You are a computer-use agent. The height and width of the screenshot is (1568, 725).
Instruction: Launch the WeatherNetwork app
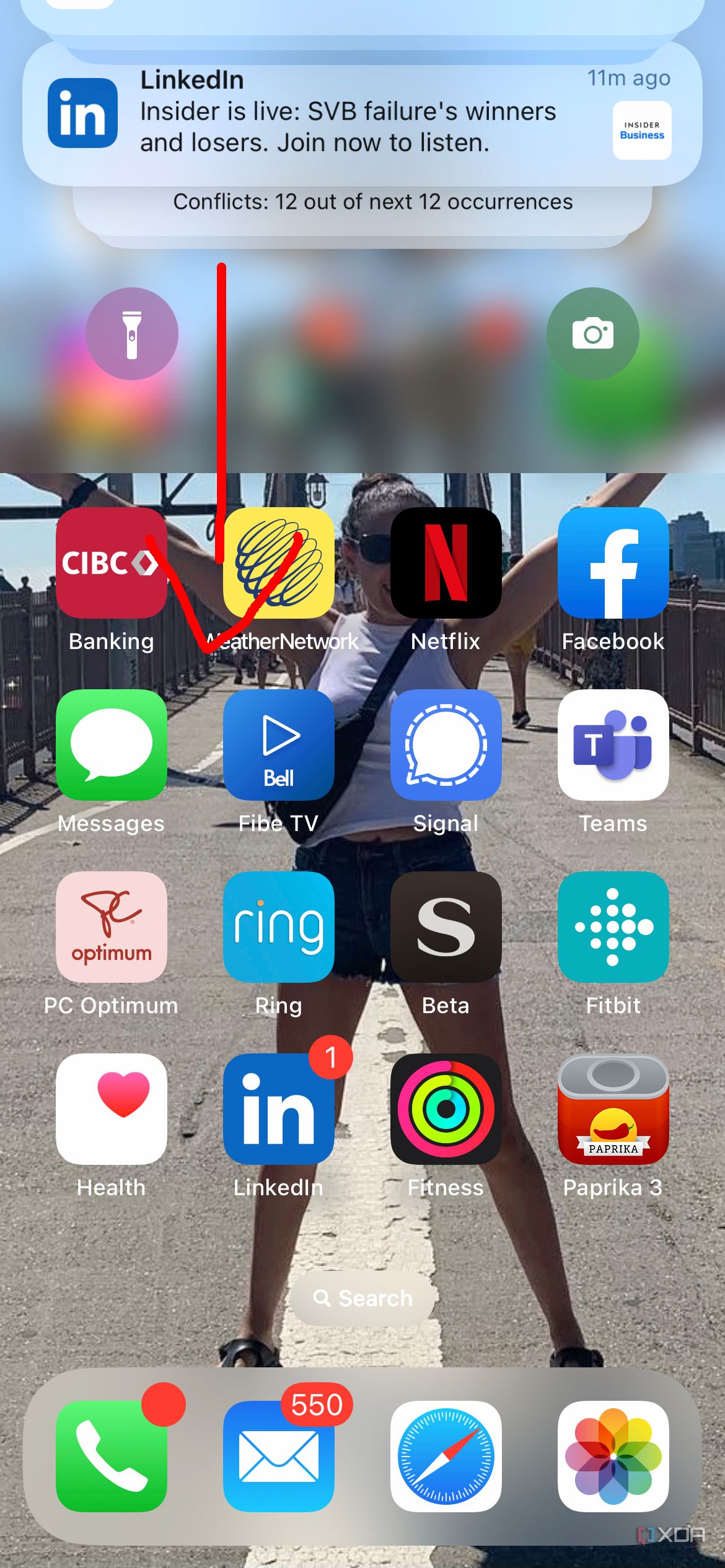(279, 564)
